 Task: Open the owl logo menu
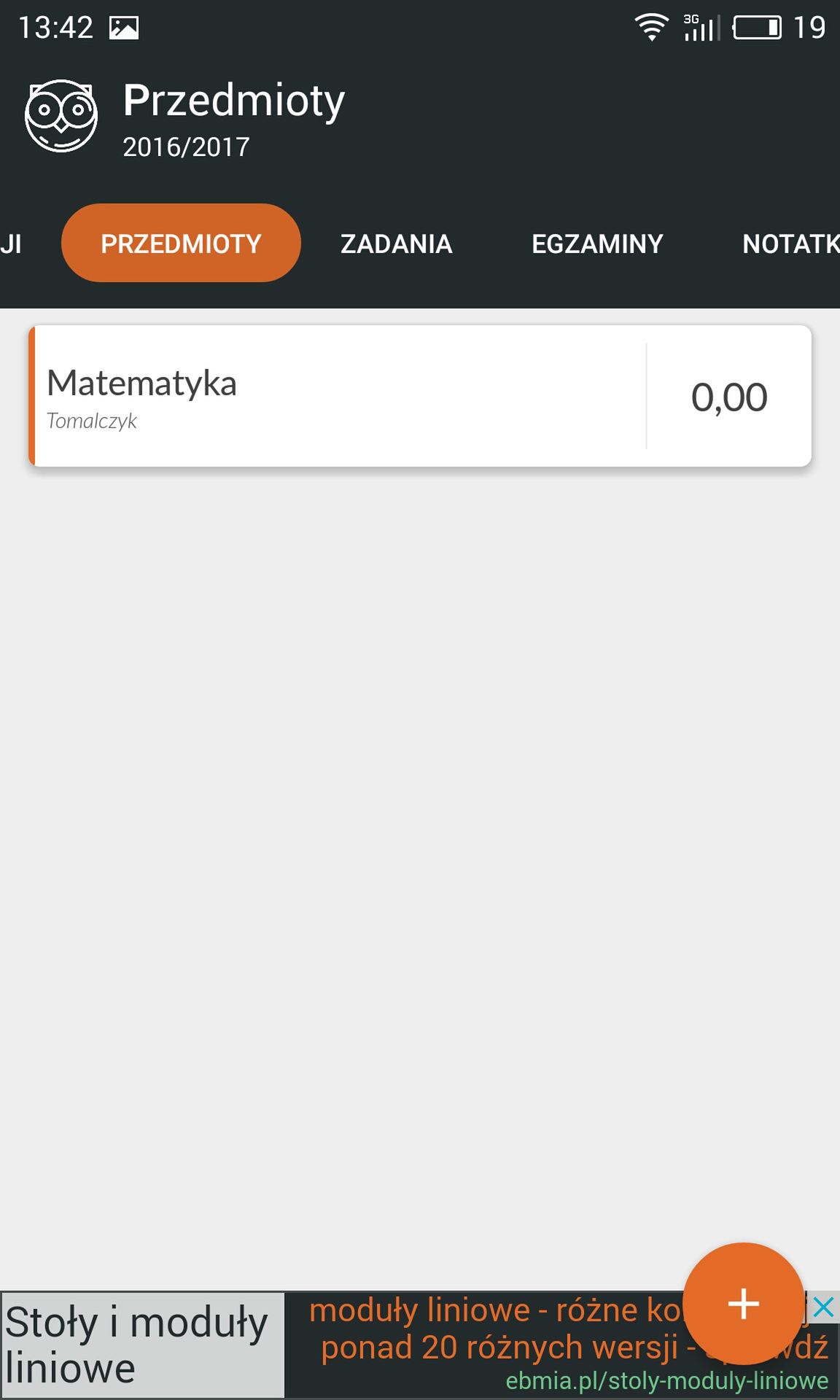click(61, 116)
